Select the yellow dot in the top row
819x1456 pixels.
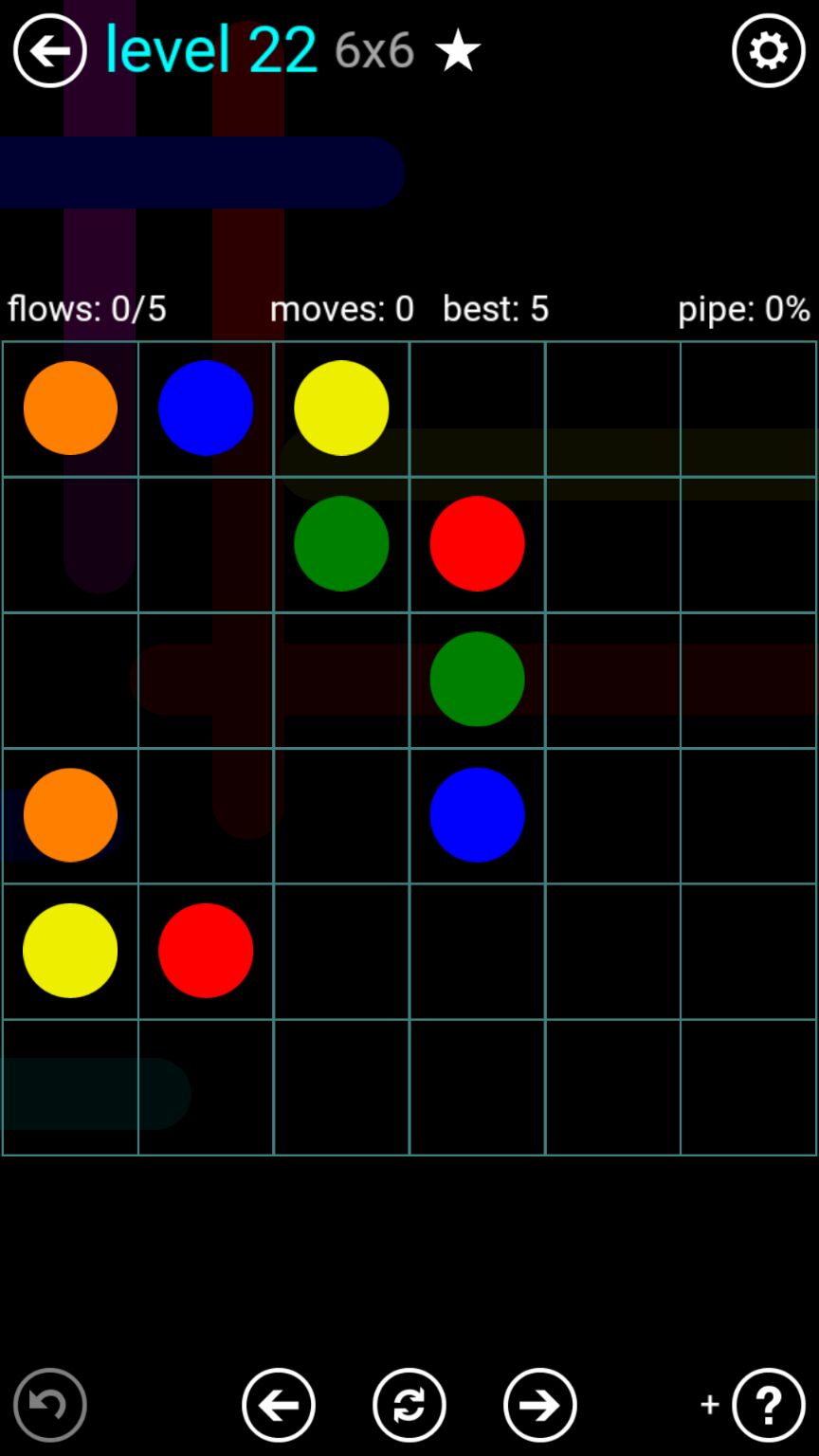tap(341, 408)
